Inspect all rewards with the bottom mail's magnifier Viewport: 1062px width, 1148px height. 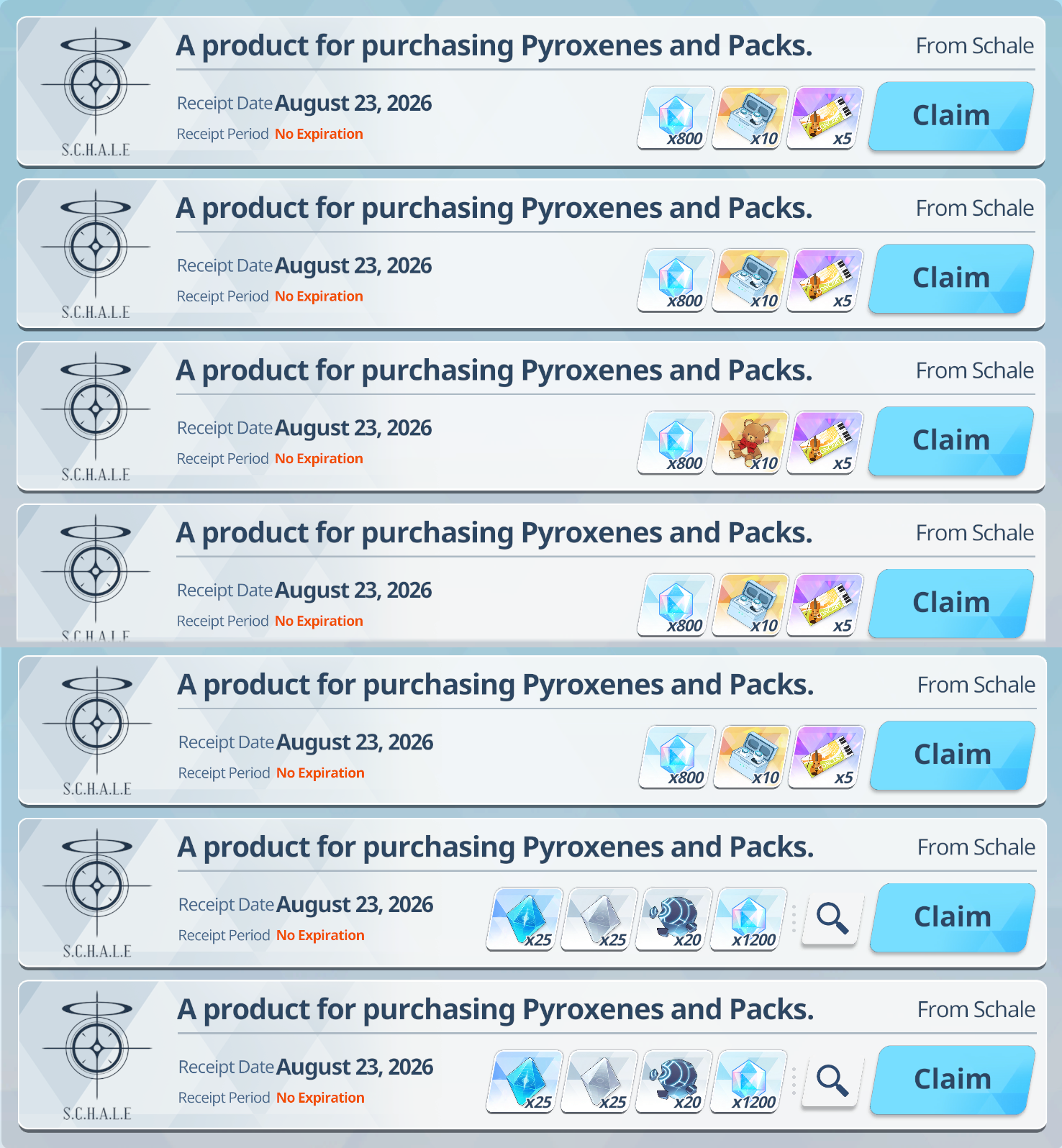tap(832, 1081)
